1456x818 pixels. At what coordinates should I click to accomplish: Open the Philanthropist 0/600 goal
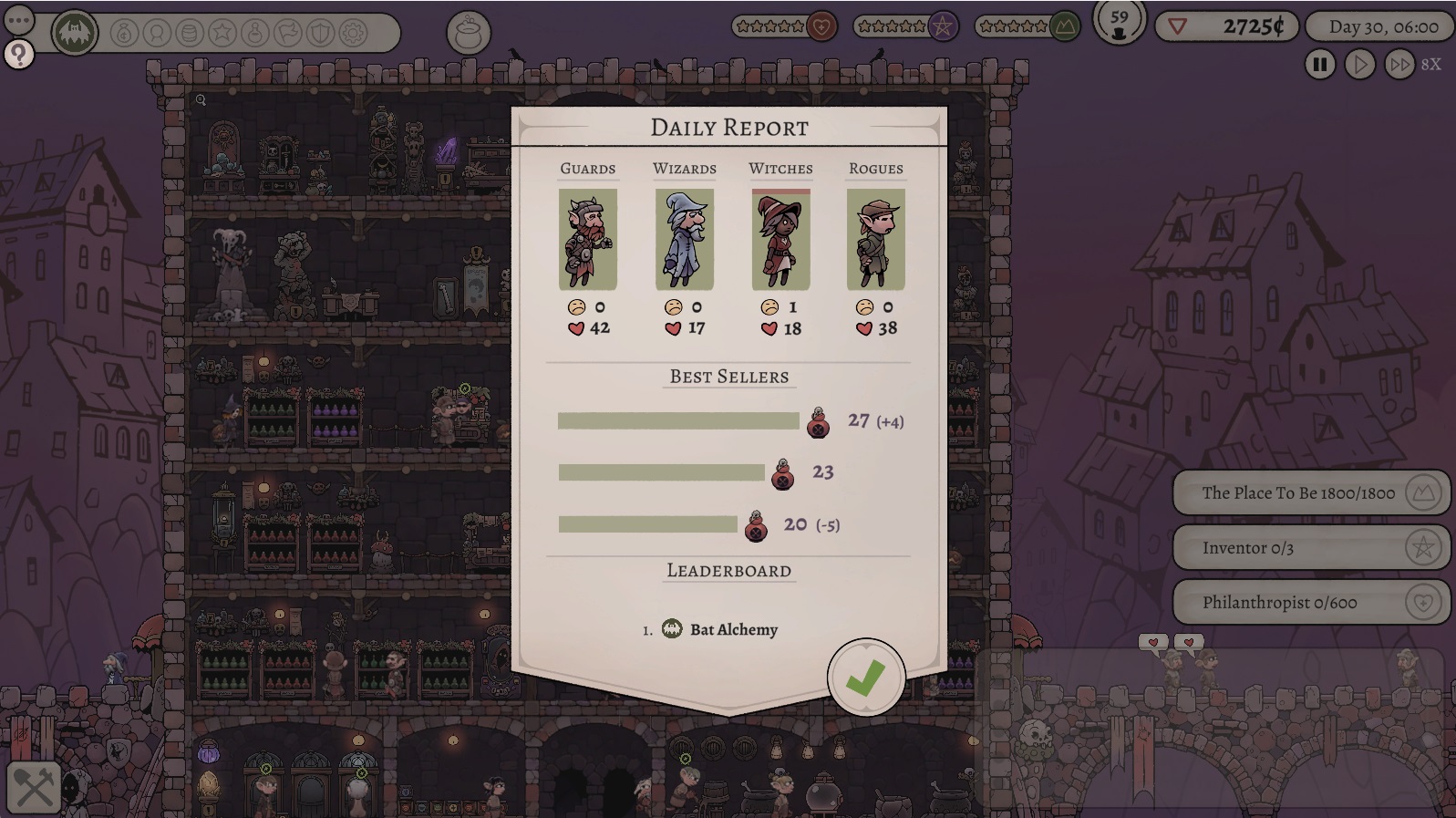1310,603
